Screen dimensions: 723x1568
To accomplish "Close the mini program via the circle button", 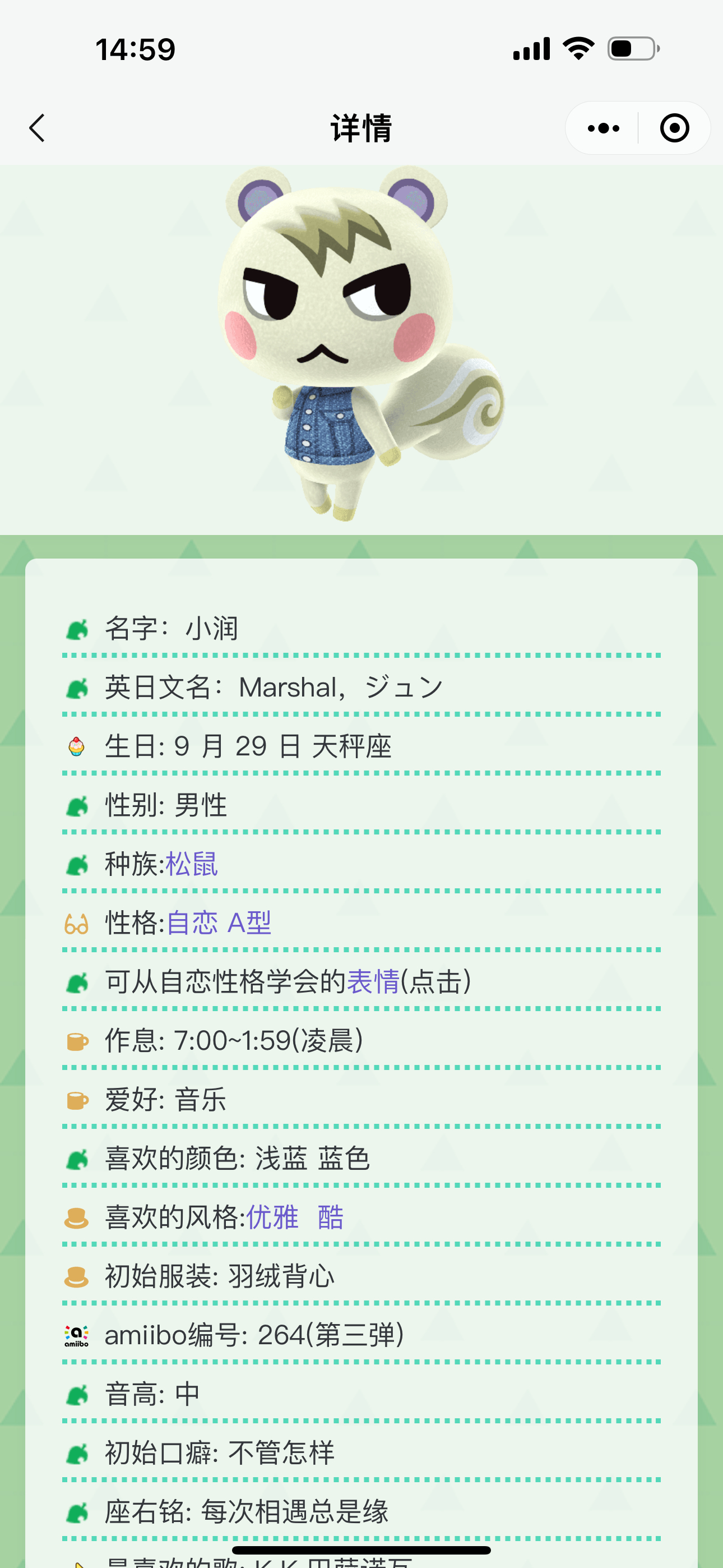I will click(x=674, y=128).
